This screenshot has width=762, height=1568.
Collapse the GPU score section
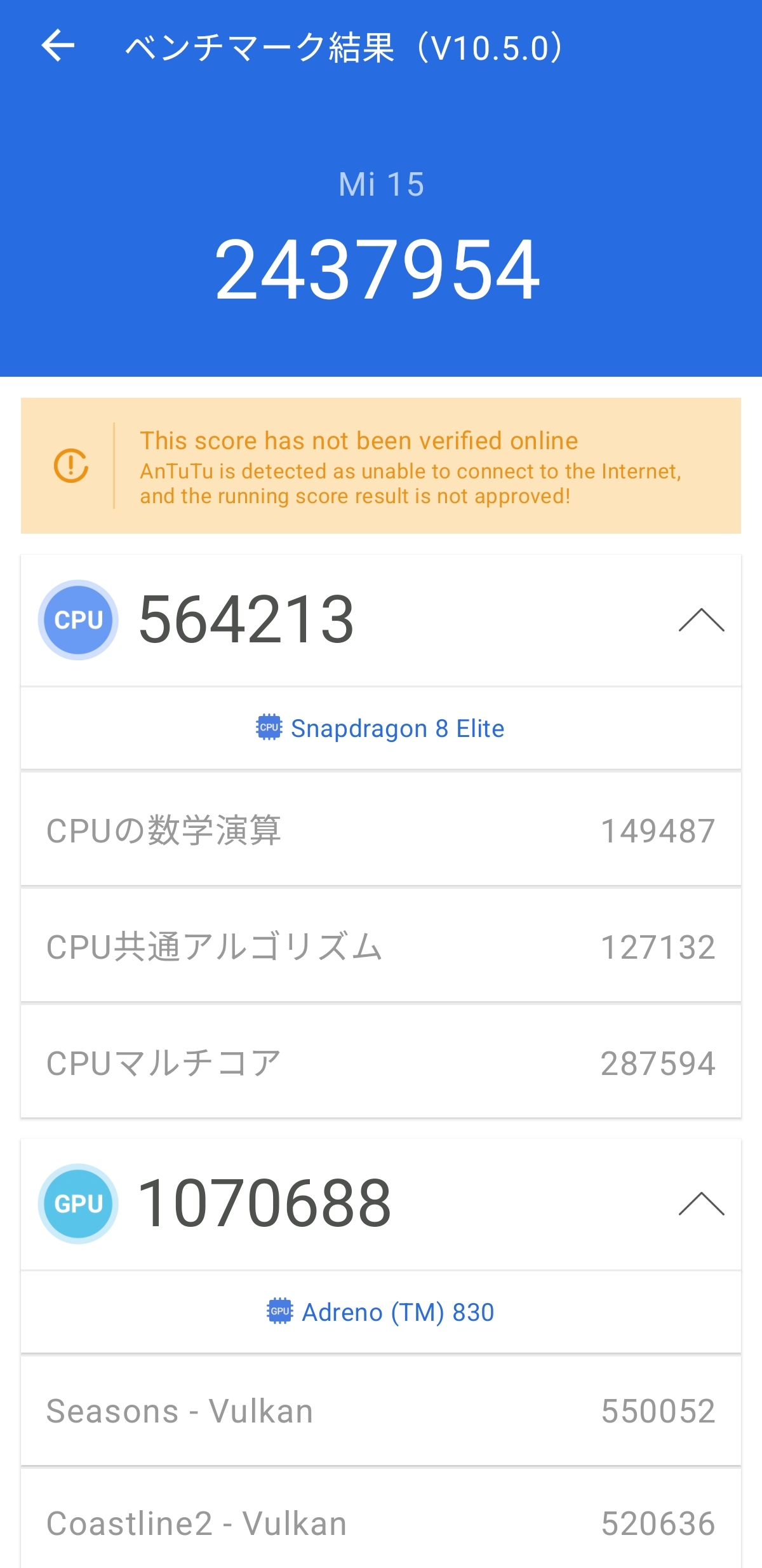701,1204
